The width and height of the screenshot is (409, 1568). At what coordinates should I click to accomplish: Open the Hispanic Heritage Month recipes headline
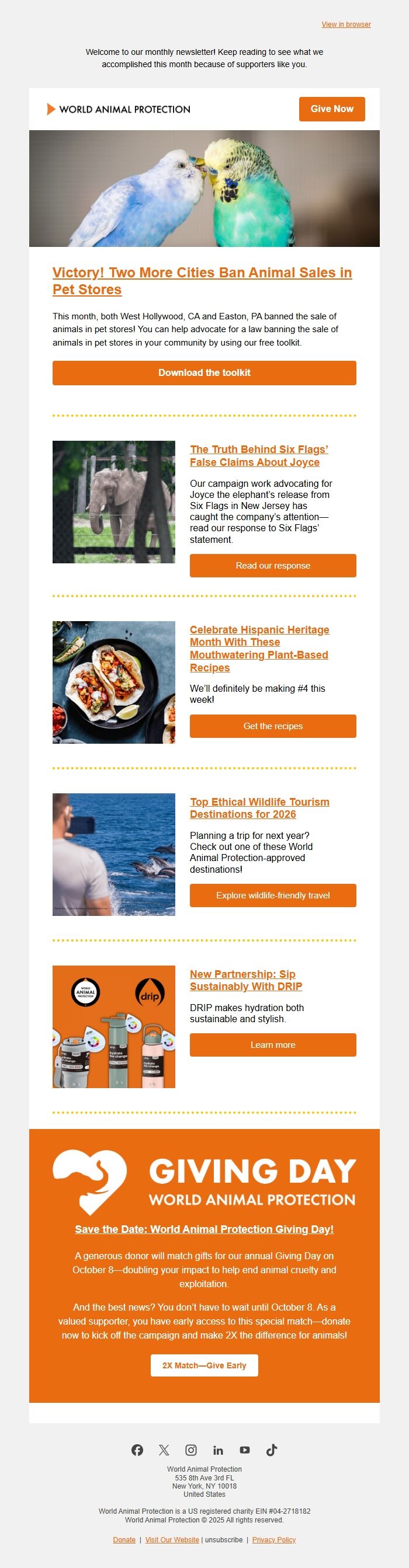259,648
